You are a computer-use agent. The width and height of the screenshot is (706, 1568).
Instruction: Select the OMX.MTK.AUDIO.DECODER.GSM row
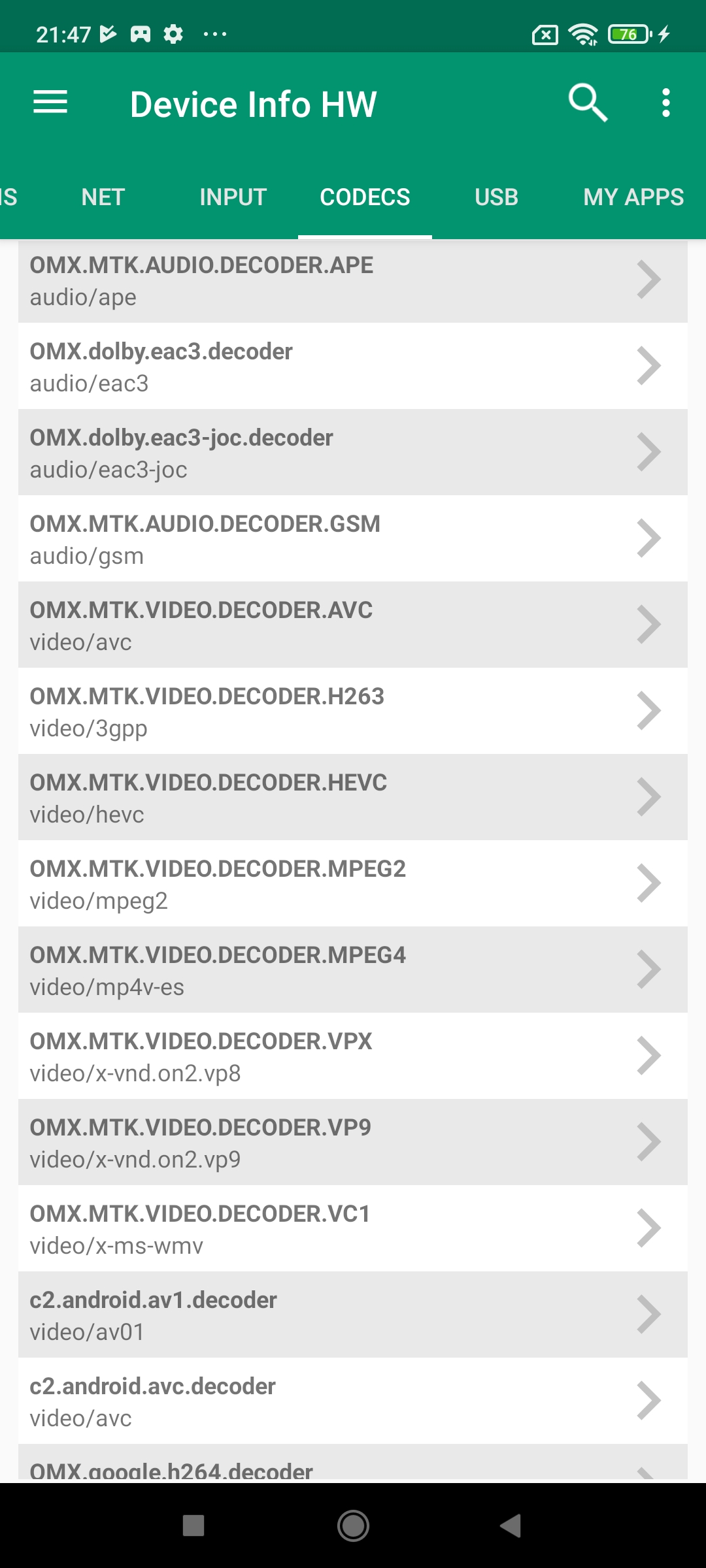point(353,539)
